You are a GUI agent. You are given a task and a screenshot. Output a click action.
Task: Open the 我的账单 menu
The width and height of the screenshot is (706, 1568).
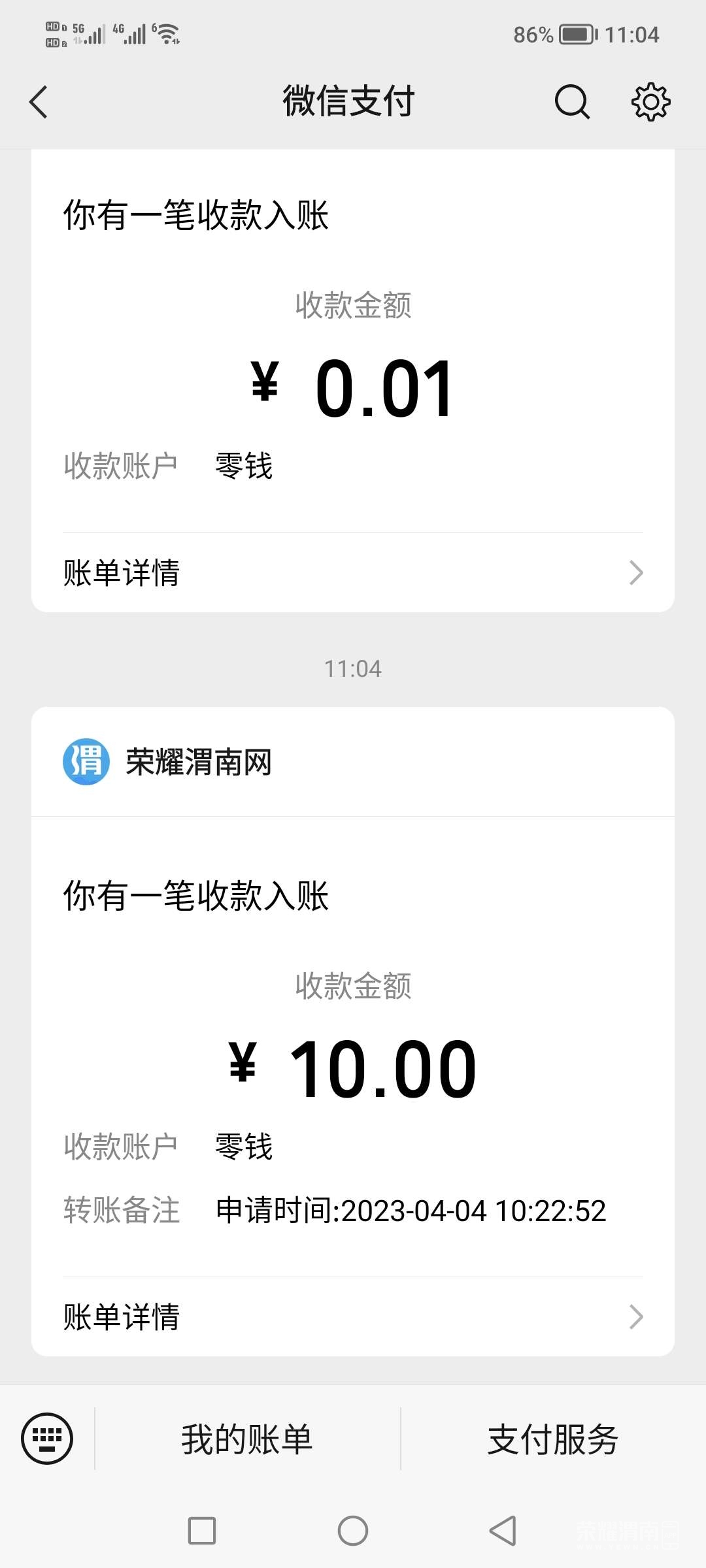pos(247,1439)
